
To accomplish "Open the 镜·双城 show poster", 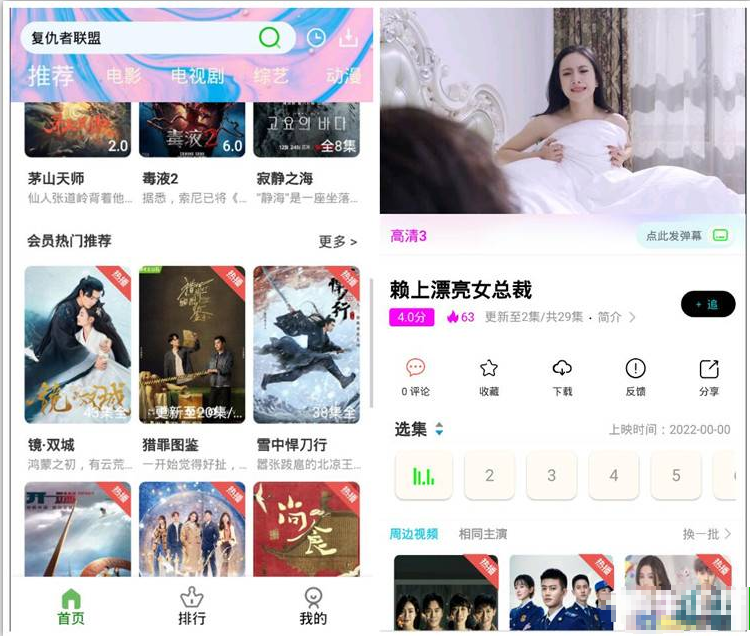I will 78,345.
